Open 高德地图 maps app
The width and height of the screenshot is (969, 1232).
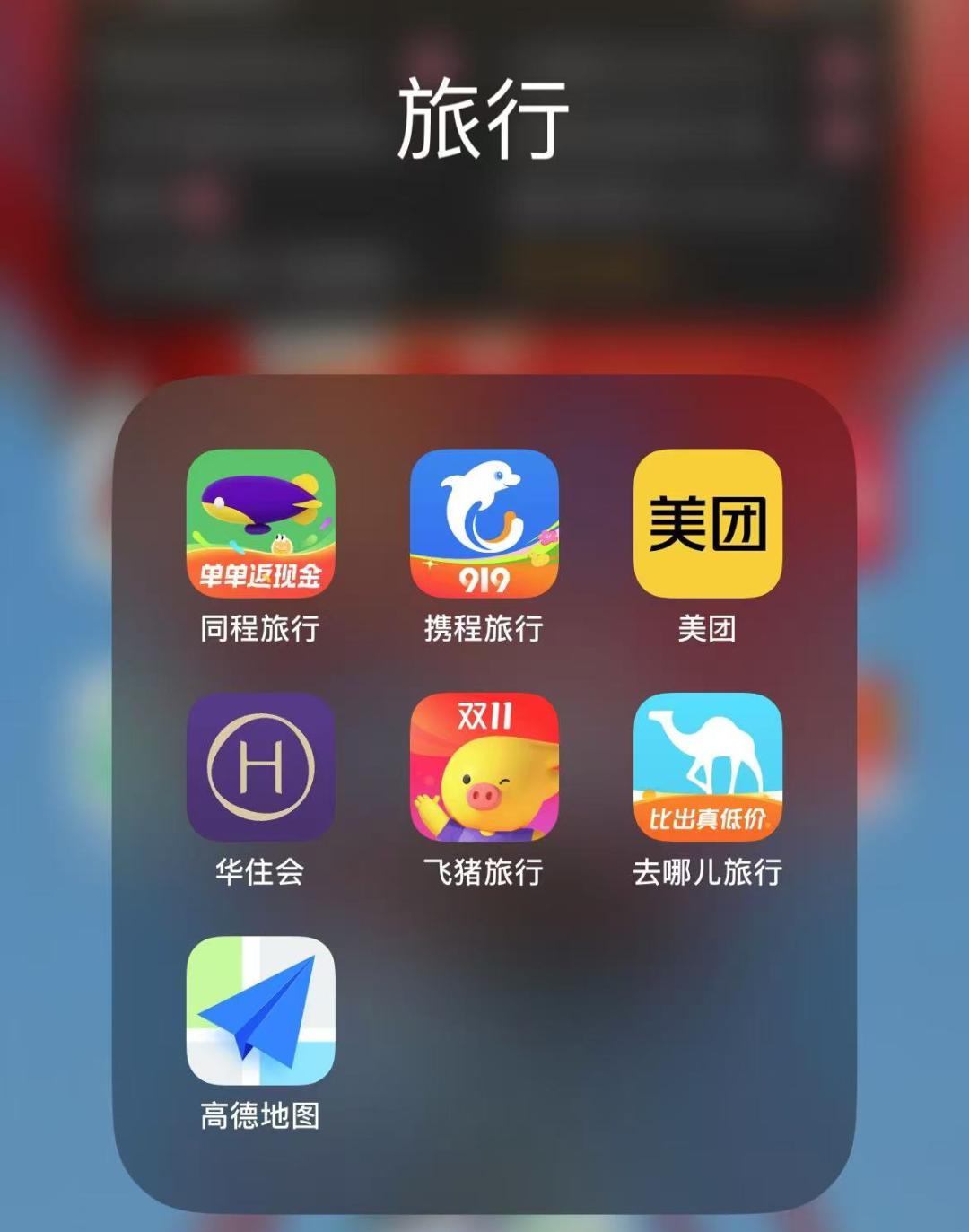(260, 1010)
